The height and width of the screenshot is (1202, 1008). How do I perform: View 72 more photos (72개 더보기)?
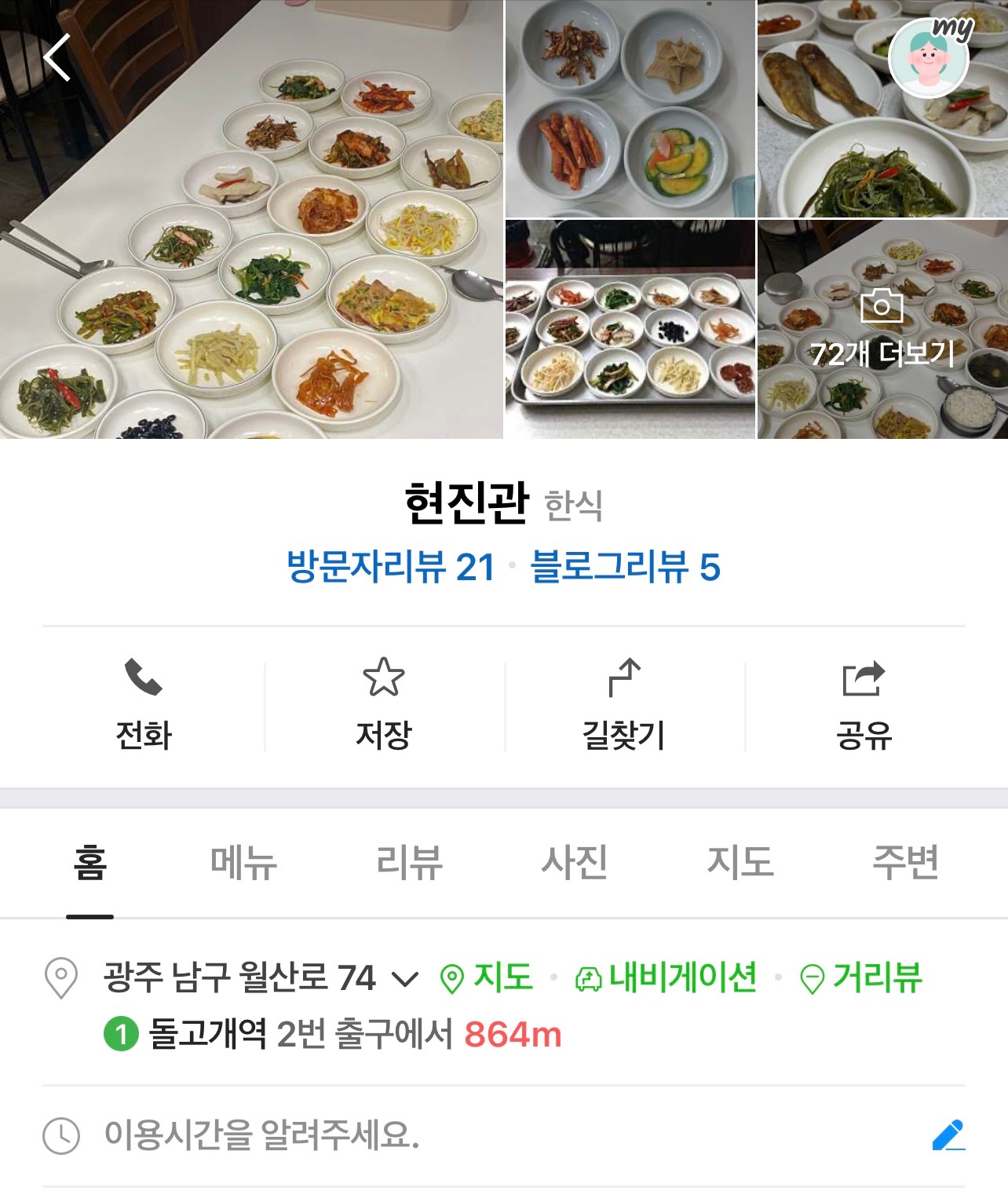(882, 330)
